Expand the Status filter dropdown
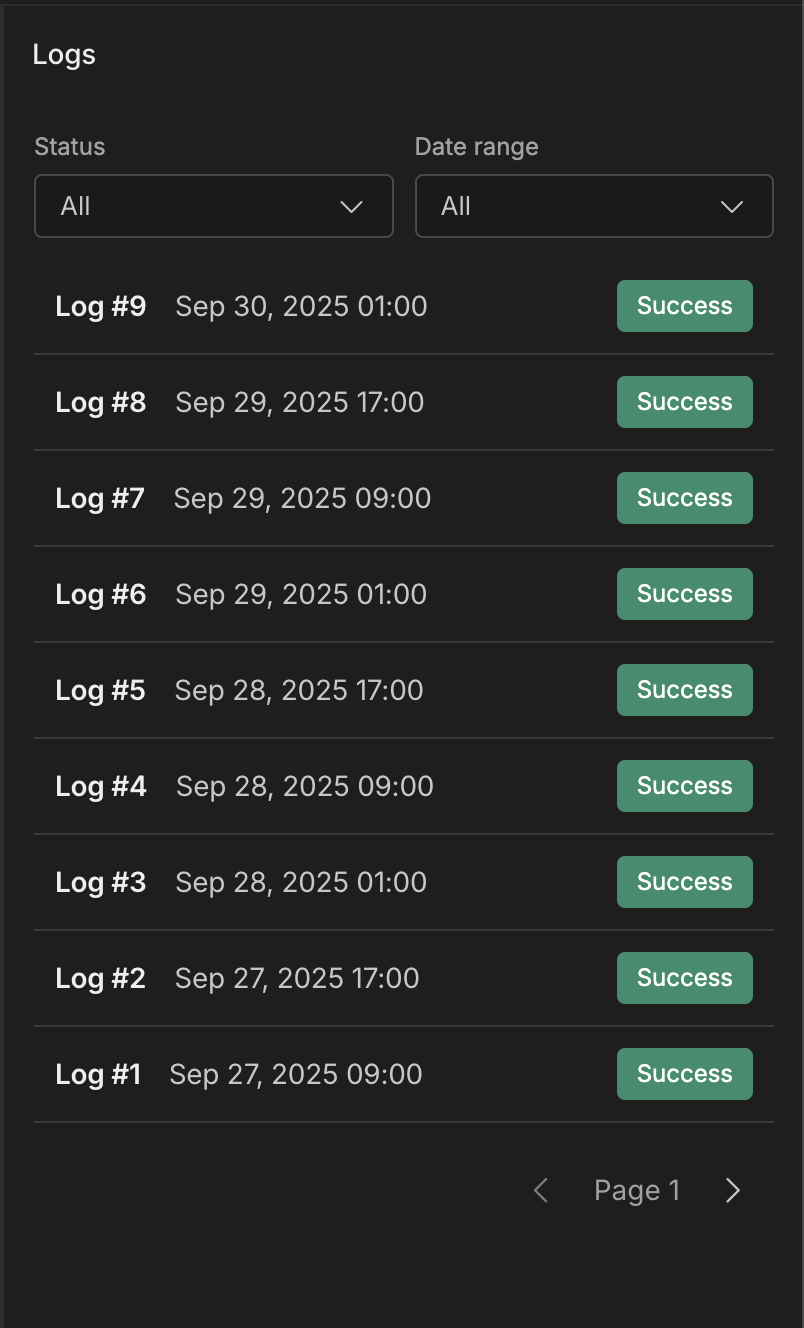Screen dimensions: 804x1328 213,206
